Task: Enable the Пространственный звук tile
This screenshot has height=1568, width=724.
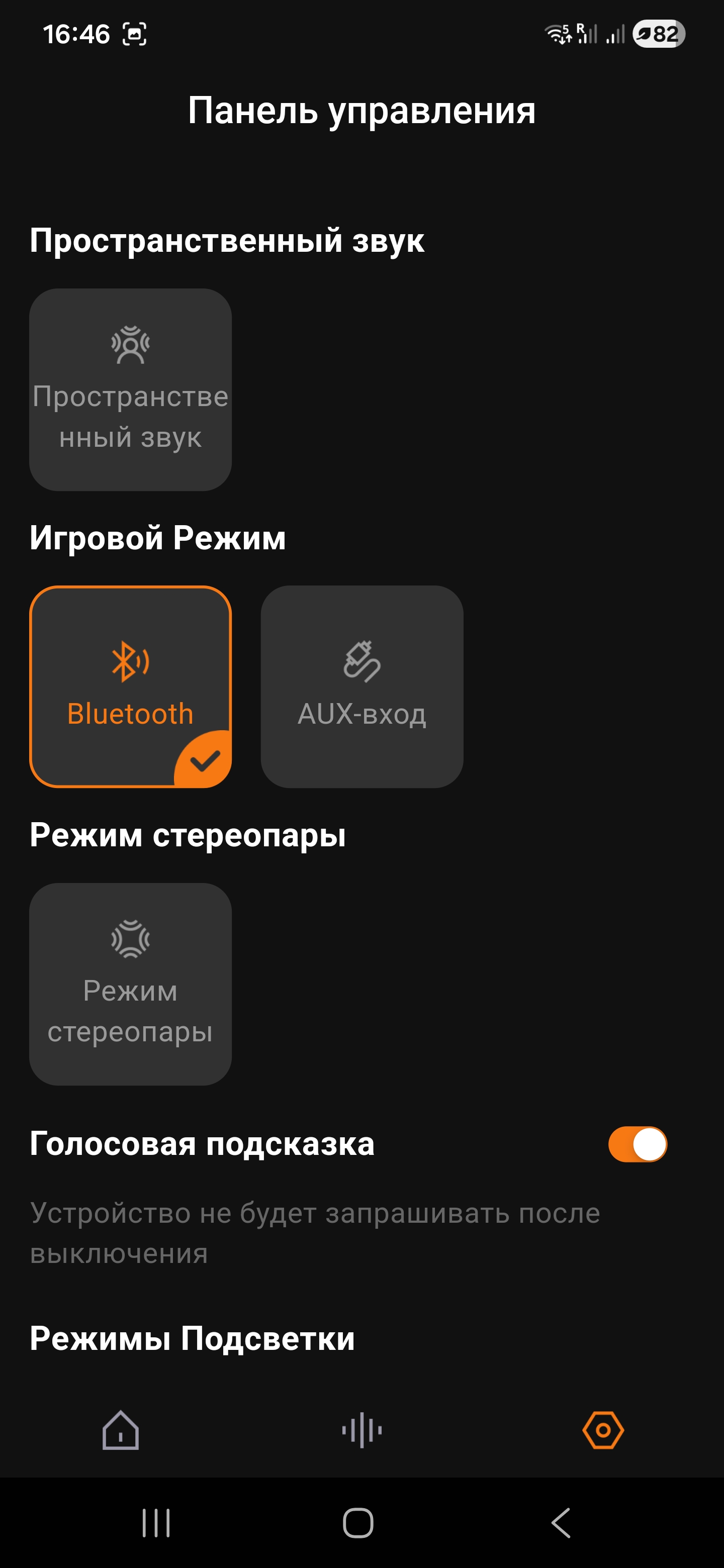Action: click(x=130, y=389)
